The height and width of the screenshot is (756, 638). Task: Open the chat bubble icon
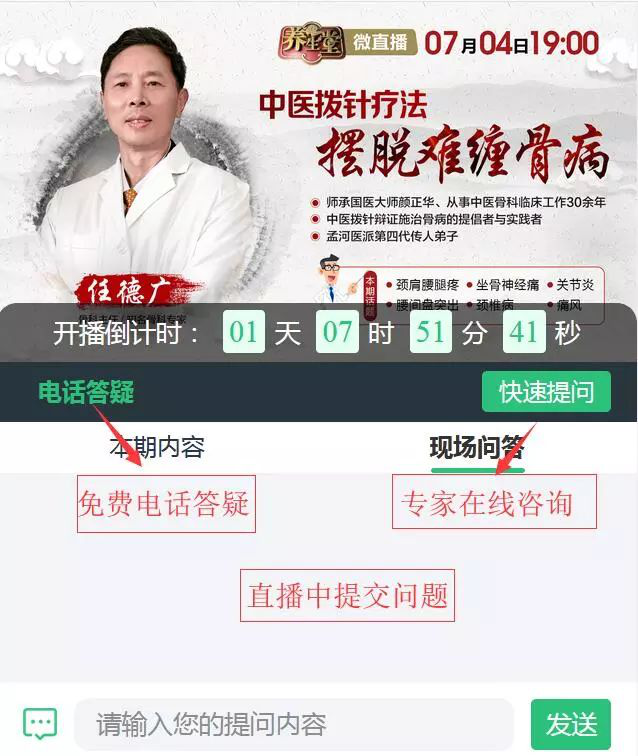[40, 723]
